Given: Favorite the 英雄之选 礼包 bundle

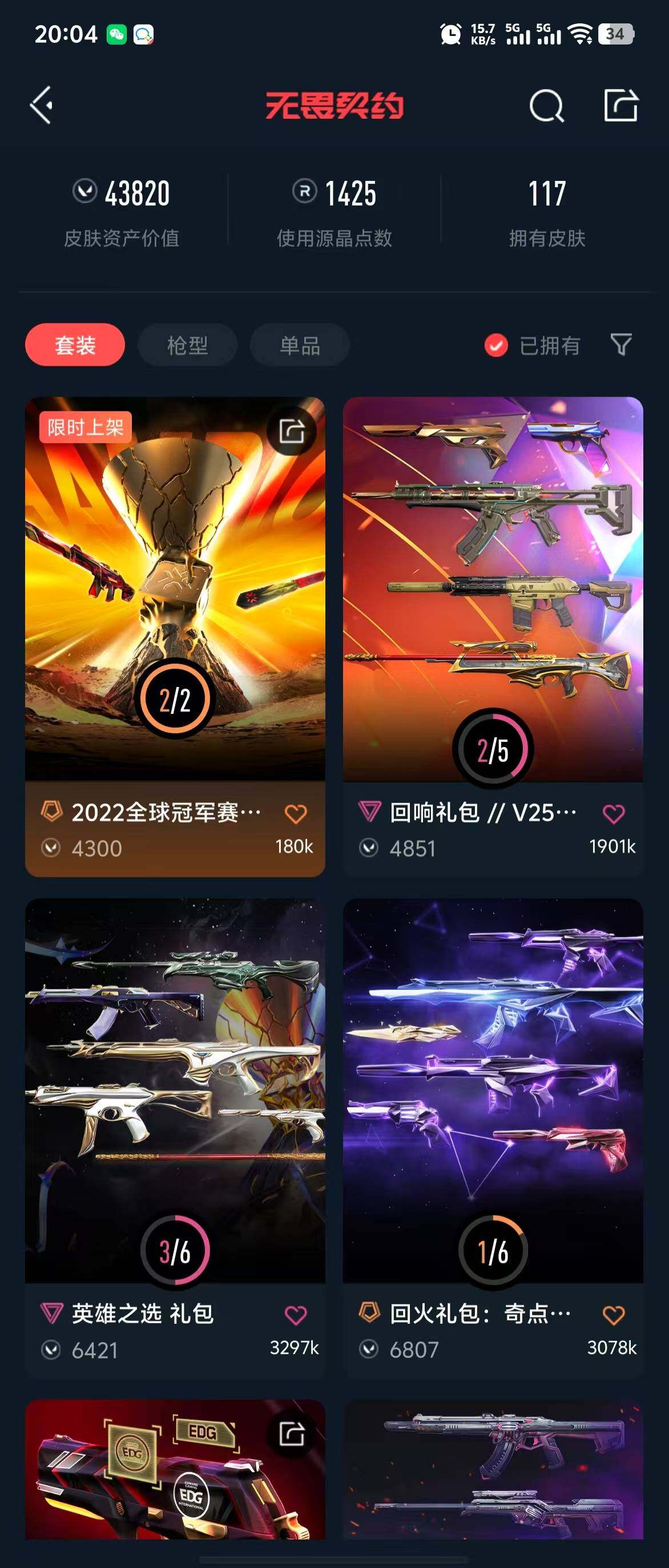Looking at the screenshot, I should point(296,1315).
